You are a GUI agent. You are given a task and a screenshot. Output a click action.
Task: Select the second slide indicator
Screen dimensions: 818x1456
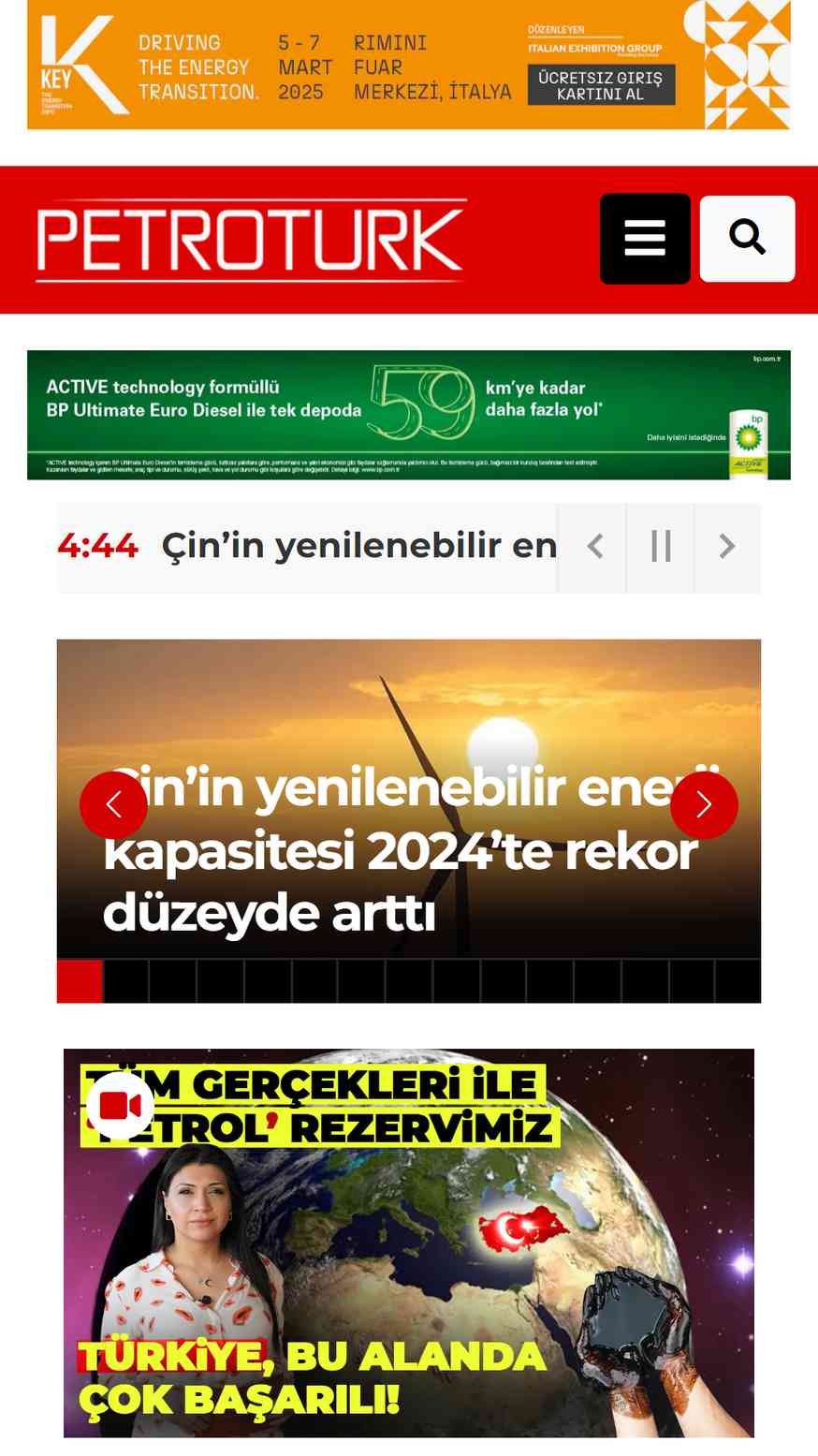pos(126,981)
